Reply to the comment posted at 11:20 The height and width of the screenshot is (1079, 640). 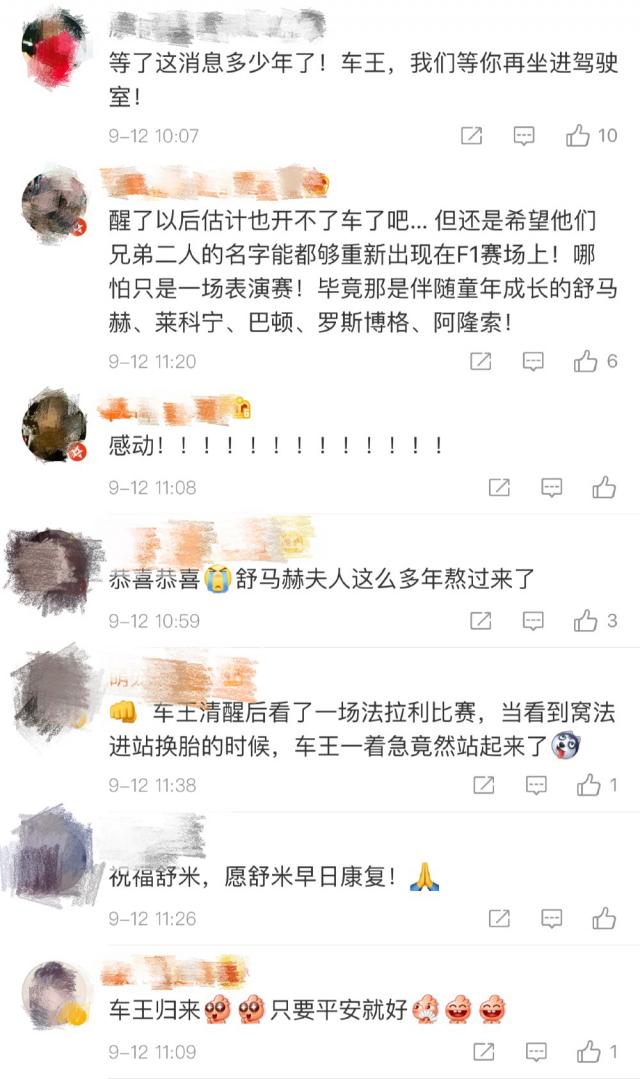point(533,361)
